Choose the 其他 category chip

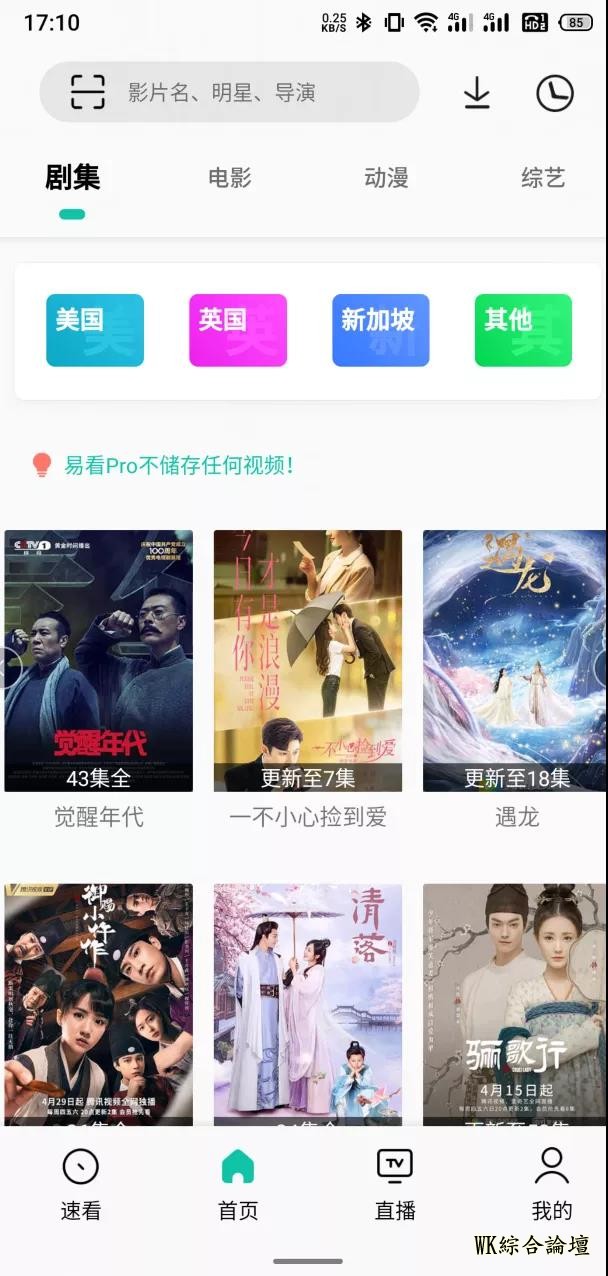pyautogui.click(x=523, y=330)
